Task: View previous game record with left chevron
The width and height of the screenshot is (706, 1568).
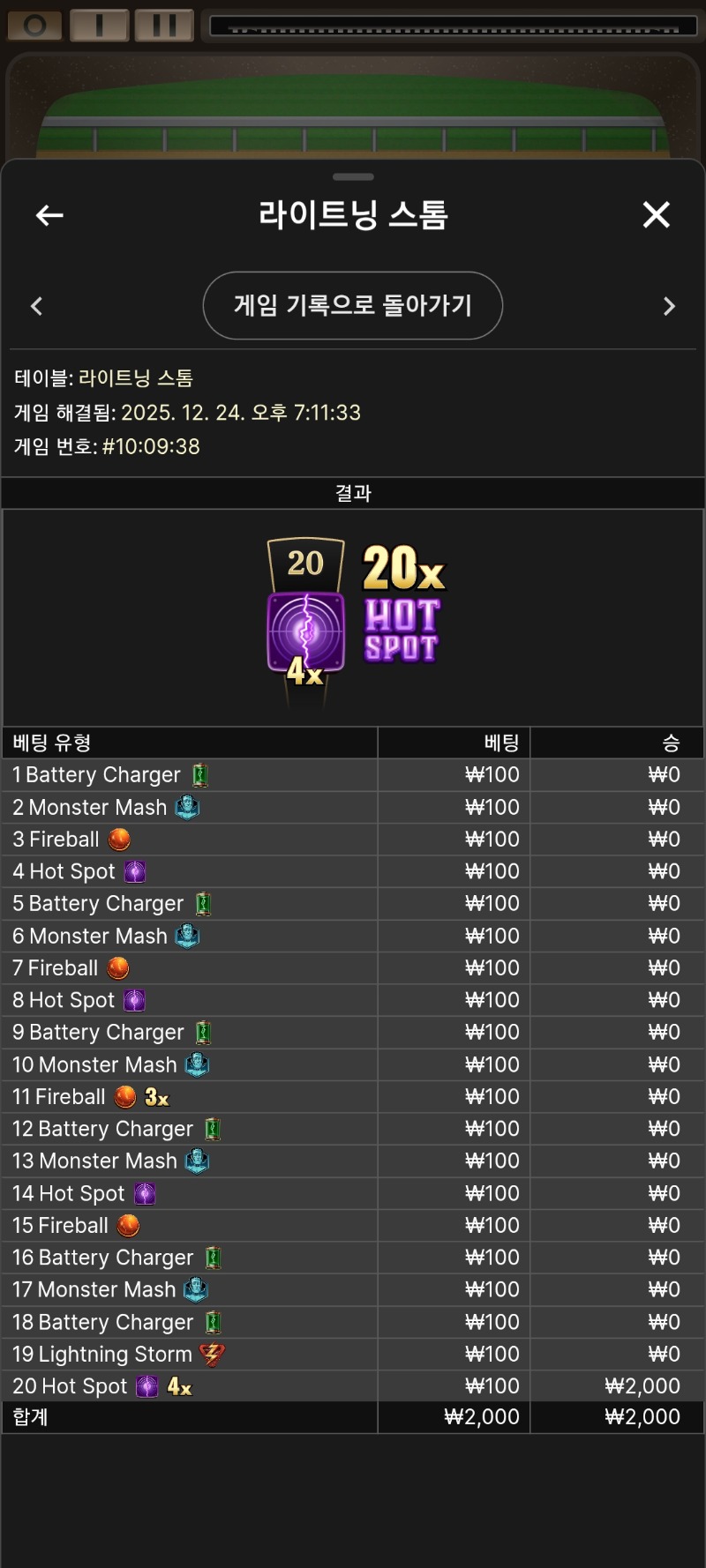Action: pyautogui.click(x=36, y=306)
